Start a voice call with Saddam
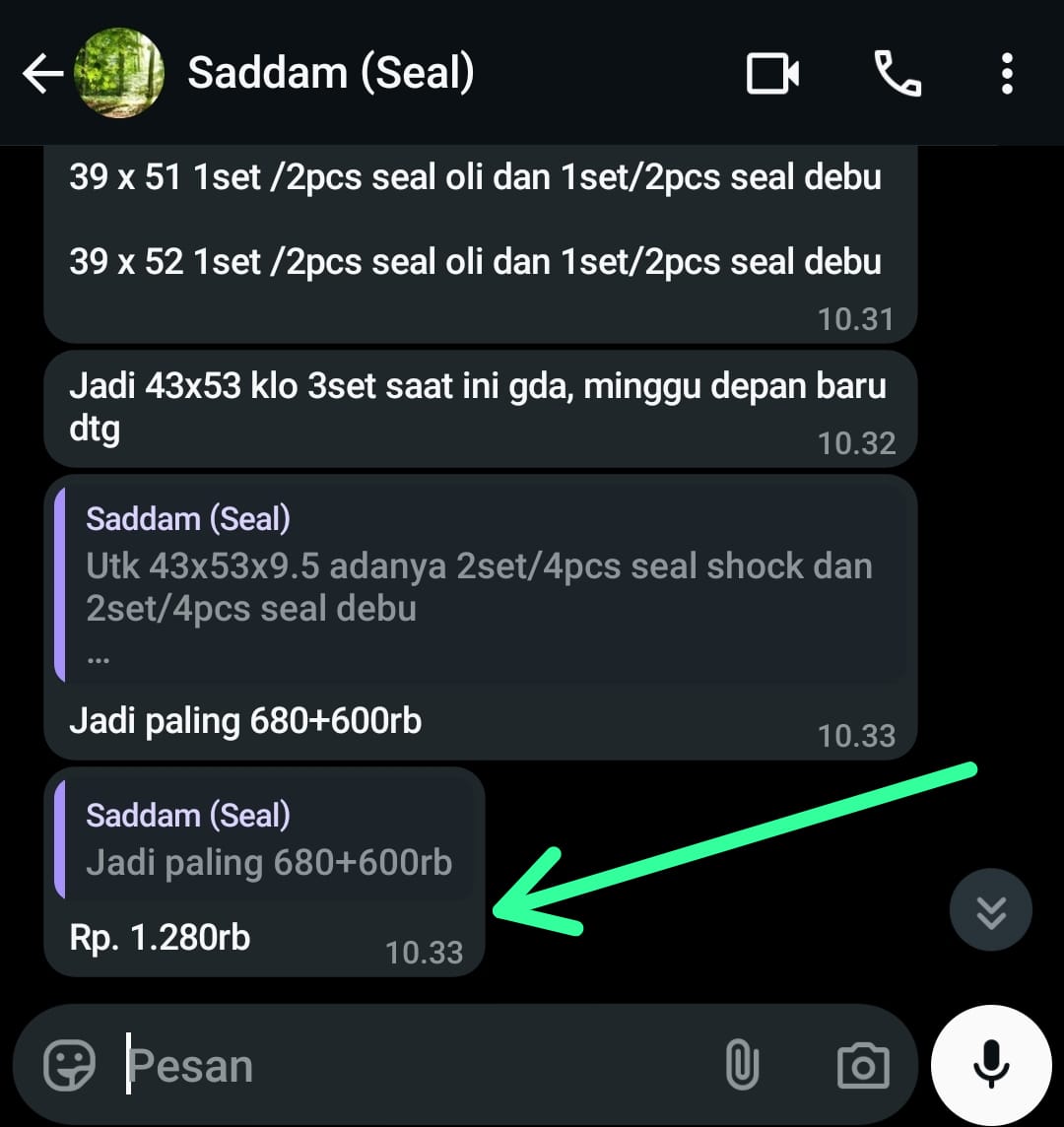Viewport: 1064px width, 1127px height. [897, 74]
